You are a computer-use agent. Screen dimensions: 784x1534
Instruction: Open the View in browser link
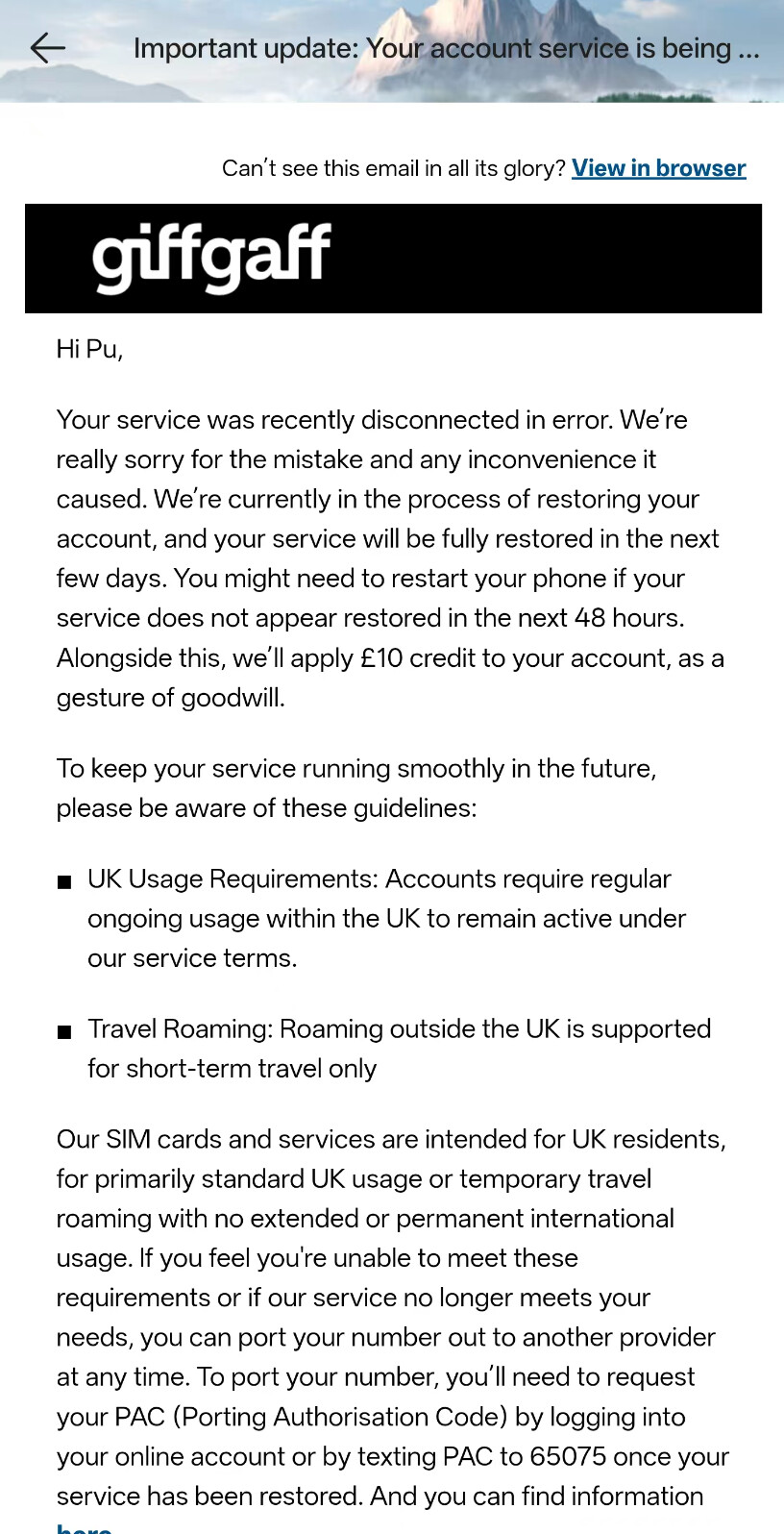click(x=658, y=168)
